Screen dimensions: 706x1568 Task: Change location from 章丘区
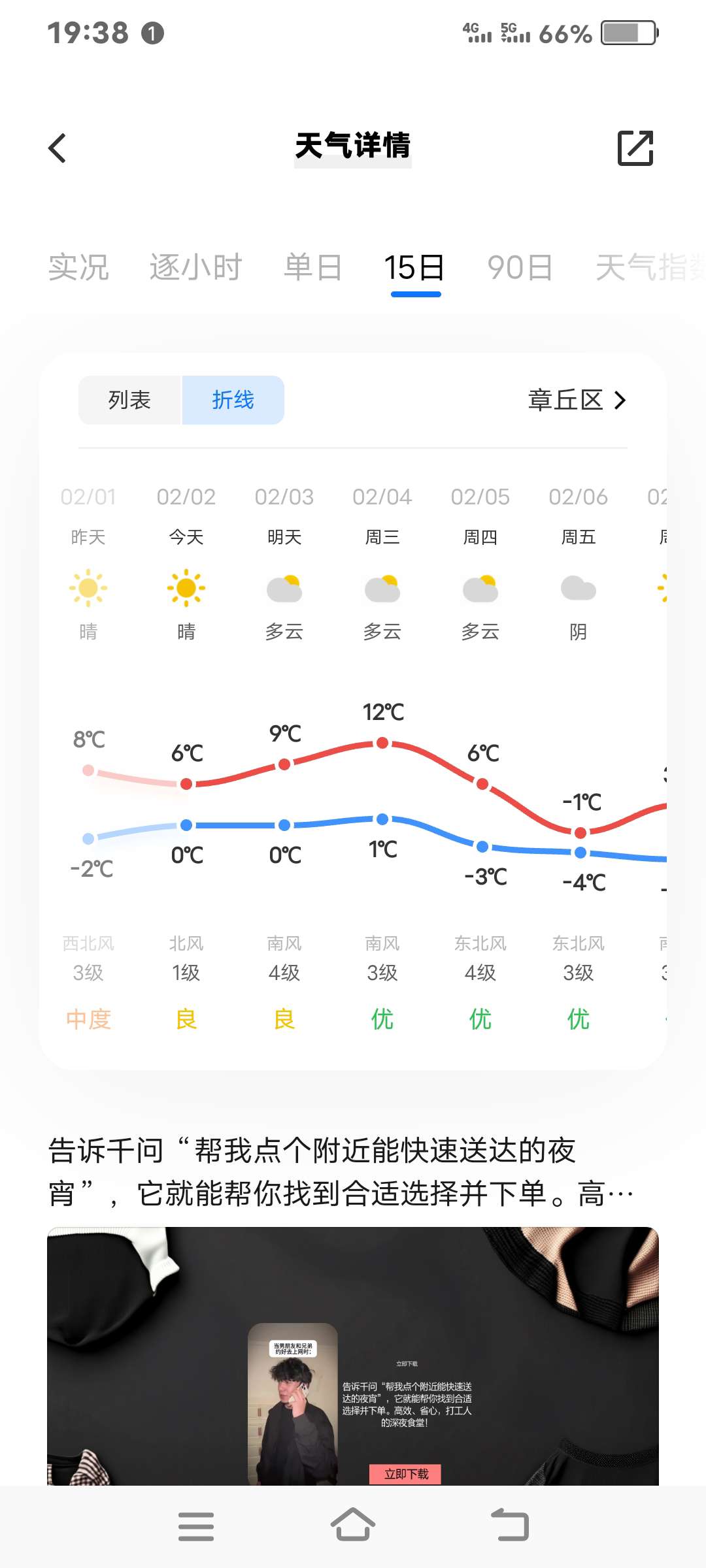(x=577, y=400)
